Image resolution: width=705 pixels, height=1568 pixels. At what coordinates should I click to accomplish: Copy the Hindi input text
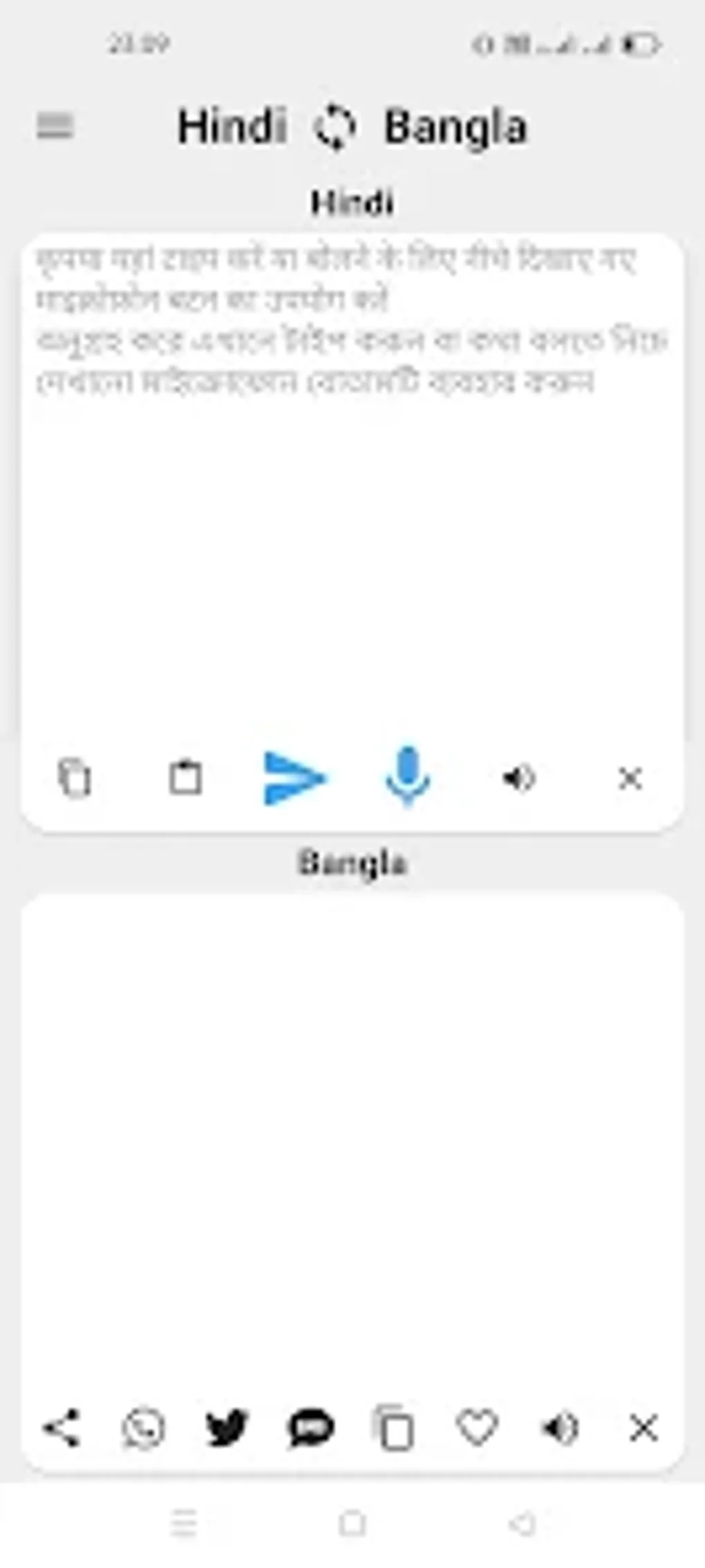click(x=75, y=778)
